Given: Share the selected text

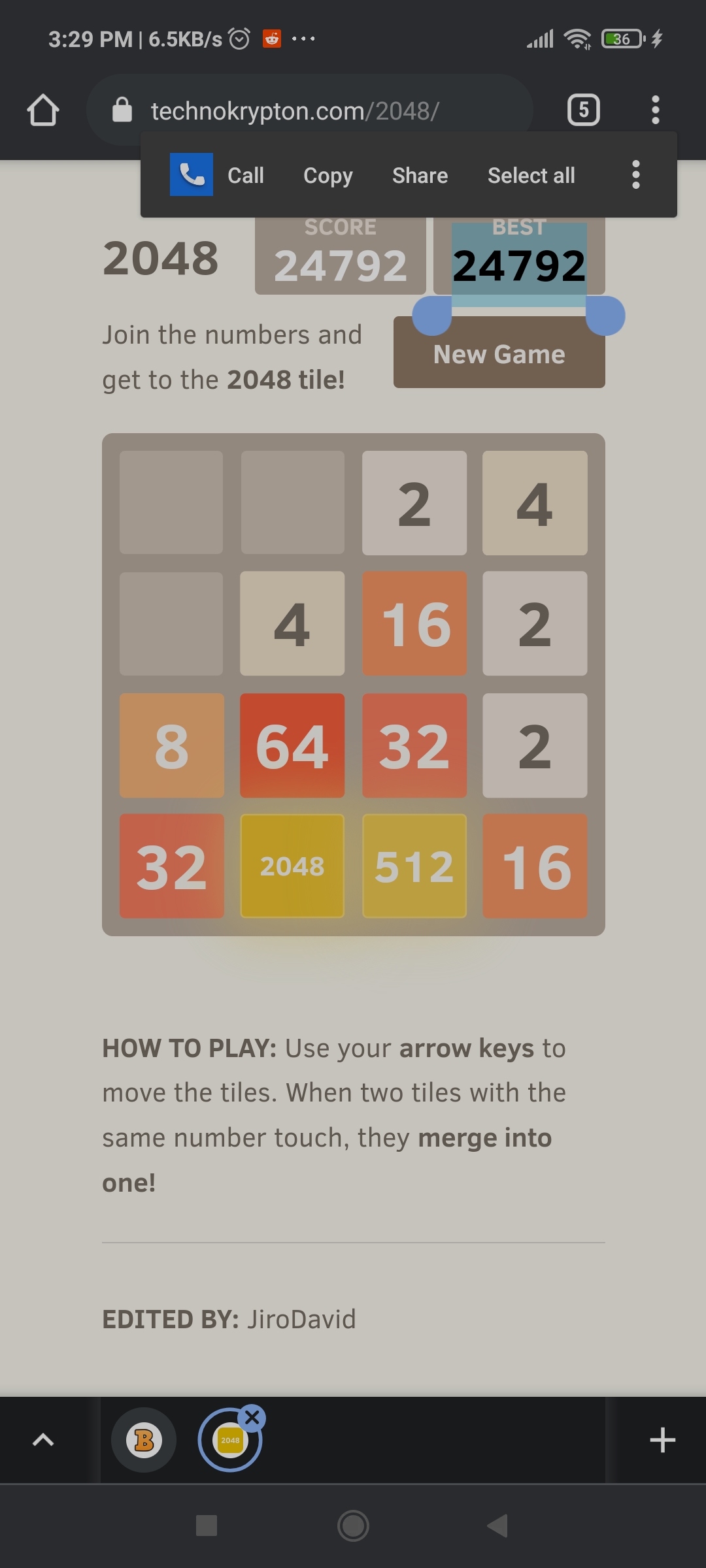Looking at the screenshot, I should (420, 175).
